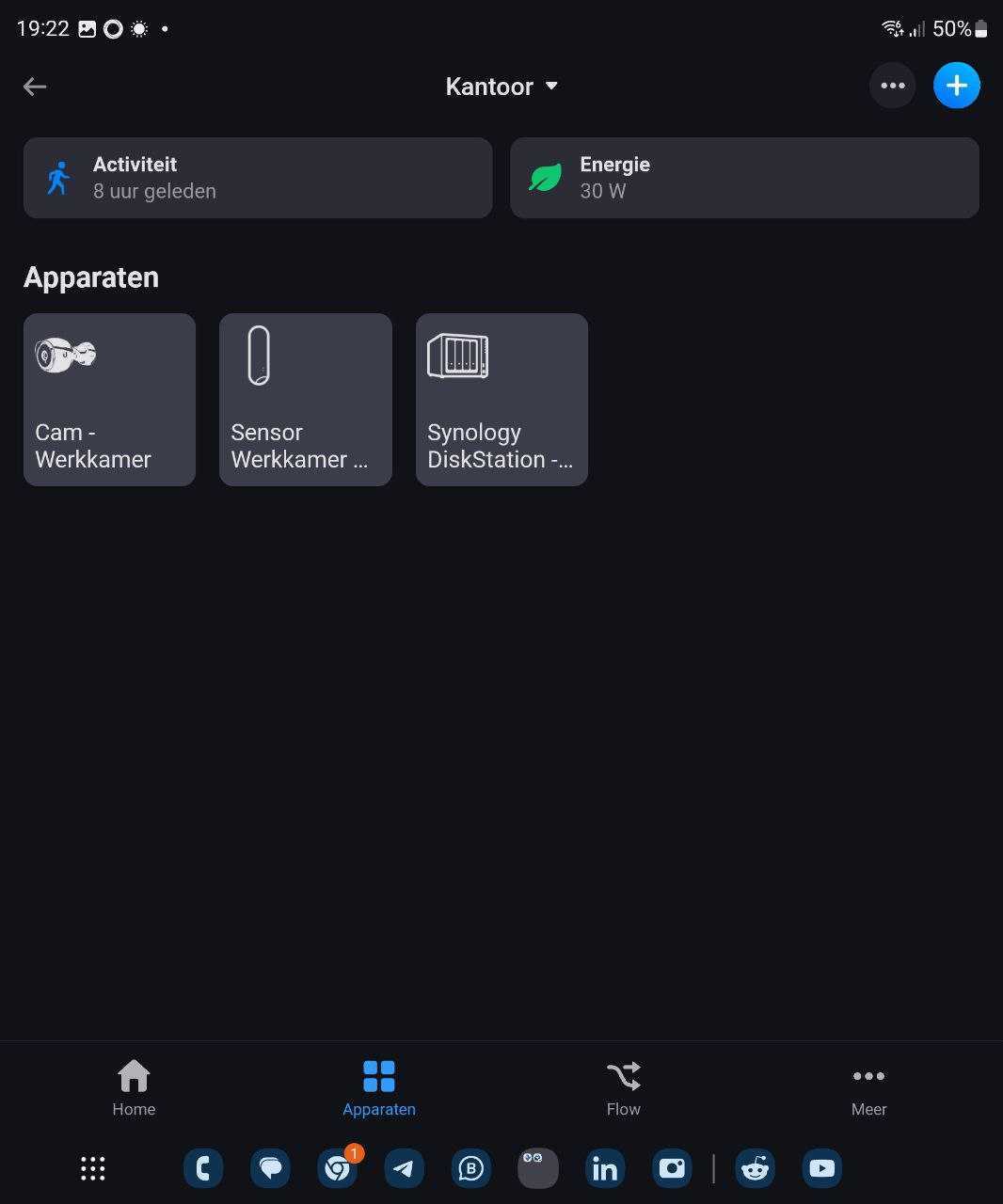The image size is (1003, 1204).
Task: Launch YouTube from the taskbar
Action: [x=821, y=1168]
